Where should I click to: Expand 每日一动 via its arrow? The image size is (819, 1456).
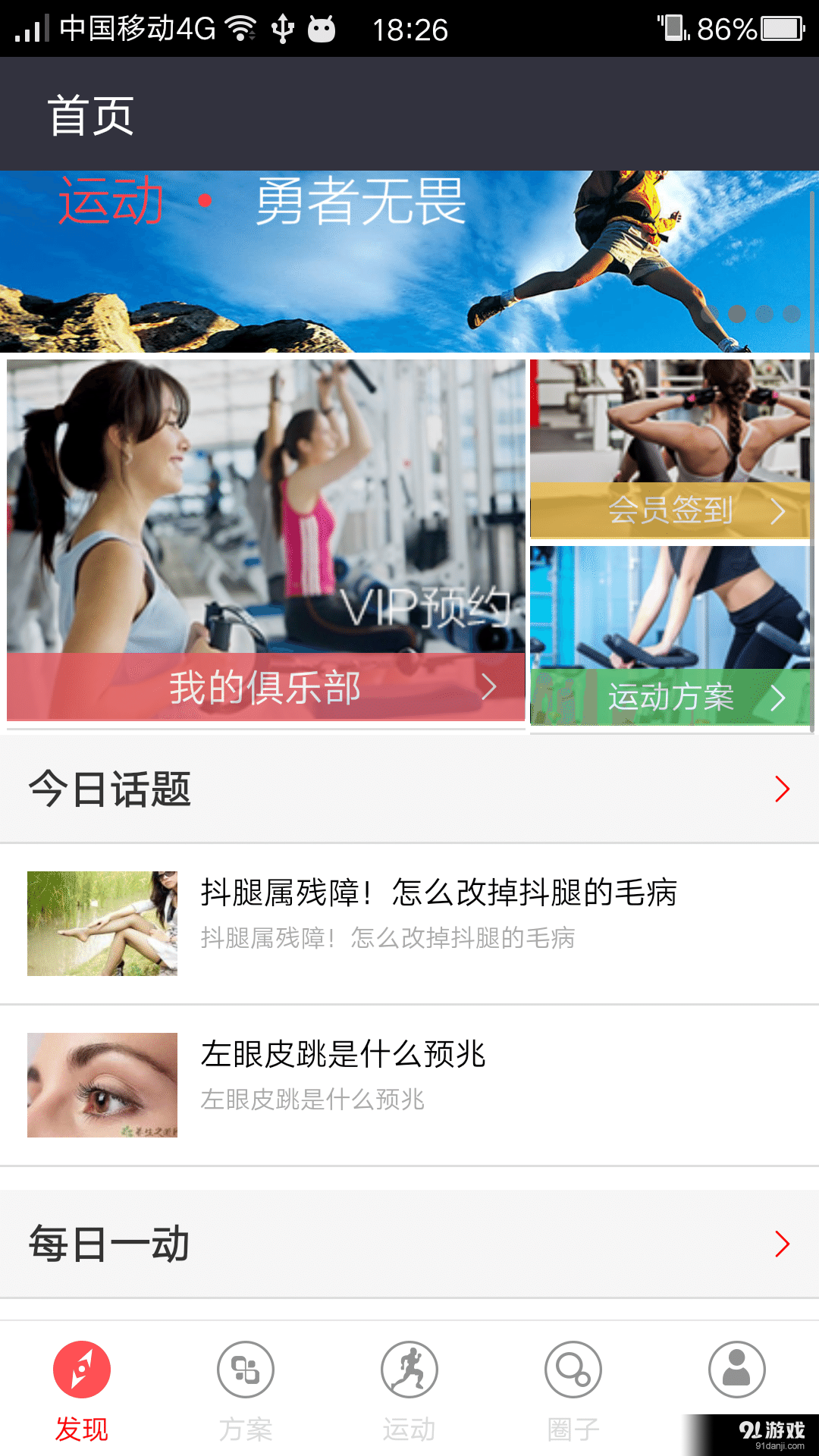point(782,1242)
